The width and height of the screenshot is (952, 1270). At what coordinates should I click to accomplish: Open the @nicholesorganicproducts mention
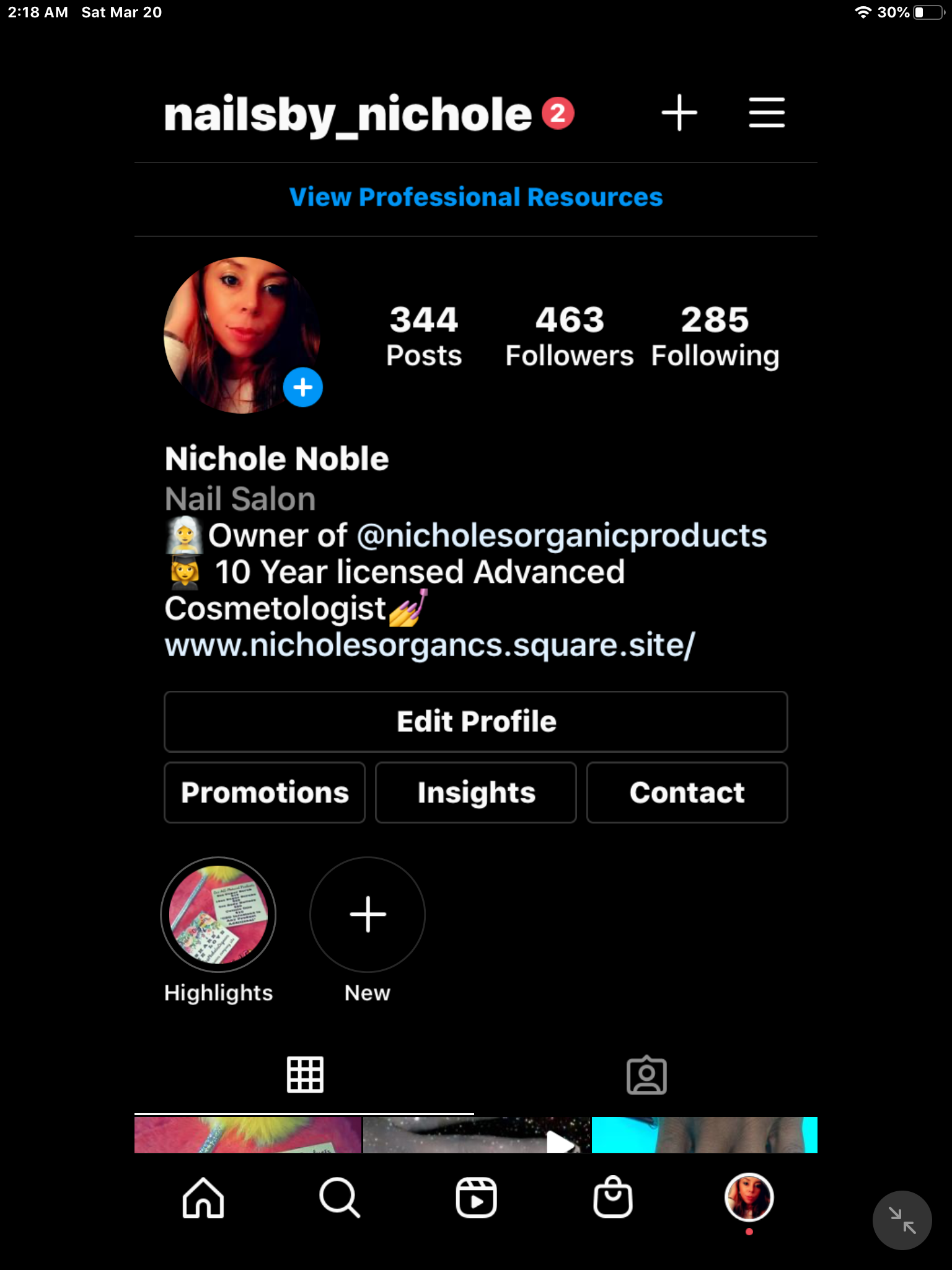point(562,536)
